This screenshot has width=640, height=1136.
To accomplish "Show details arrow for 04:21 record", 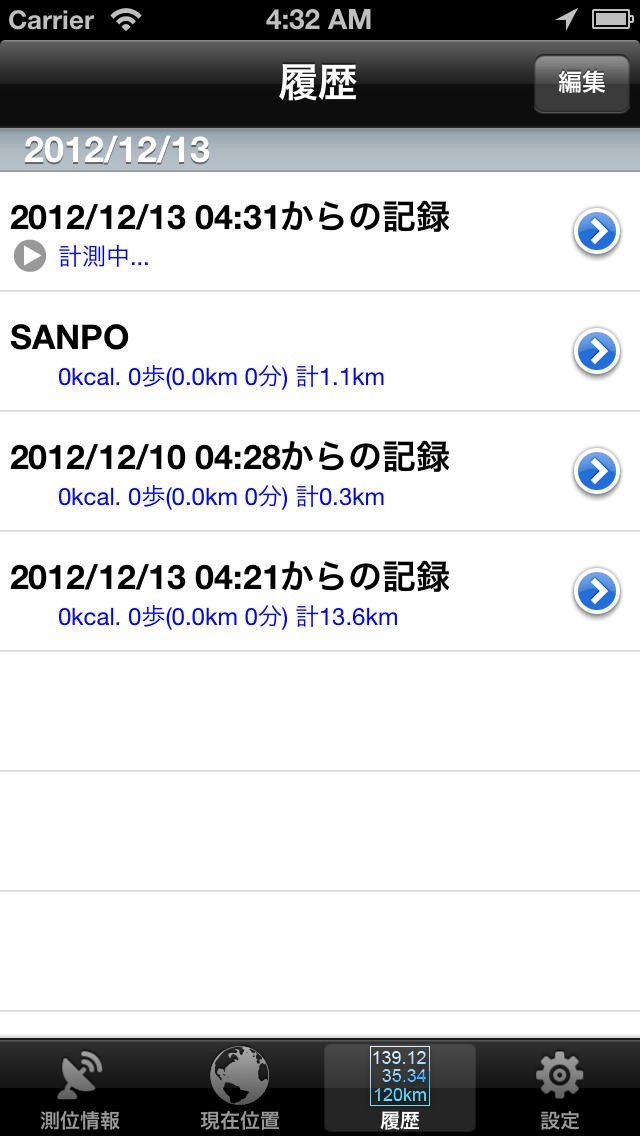I will tap(596, 592).
